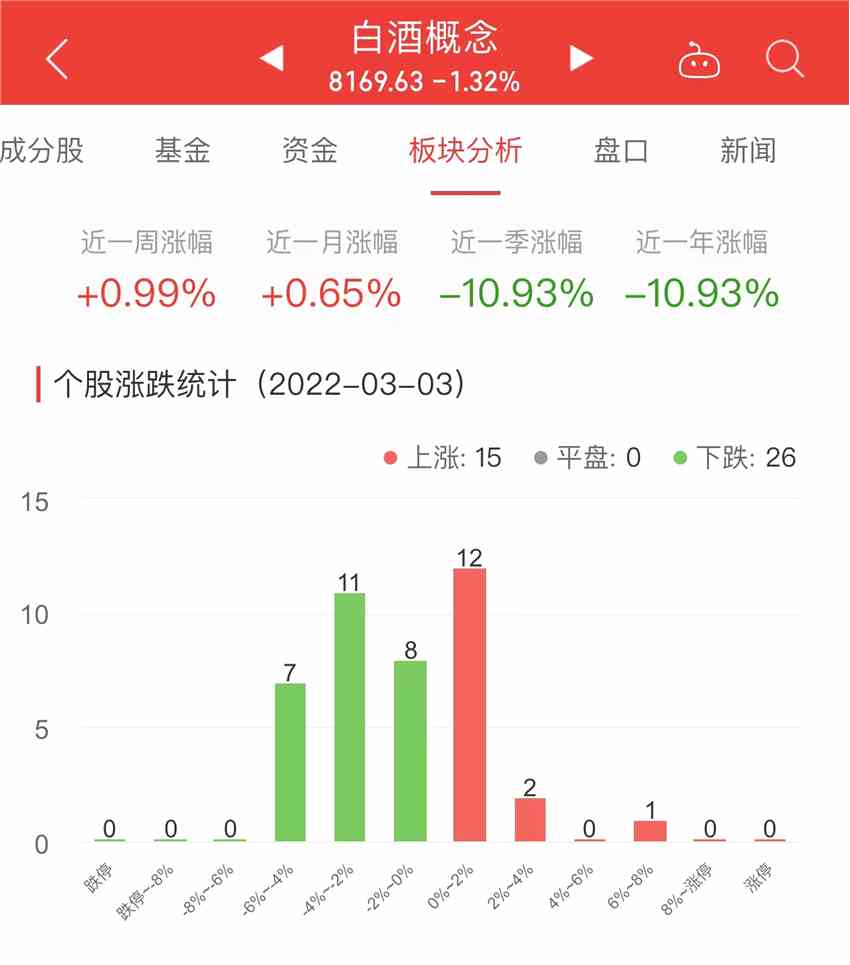Switch to the 基金 tab
Screen dimensions: 850x965
[x=182, y=151]
